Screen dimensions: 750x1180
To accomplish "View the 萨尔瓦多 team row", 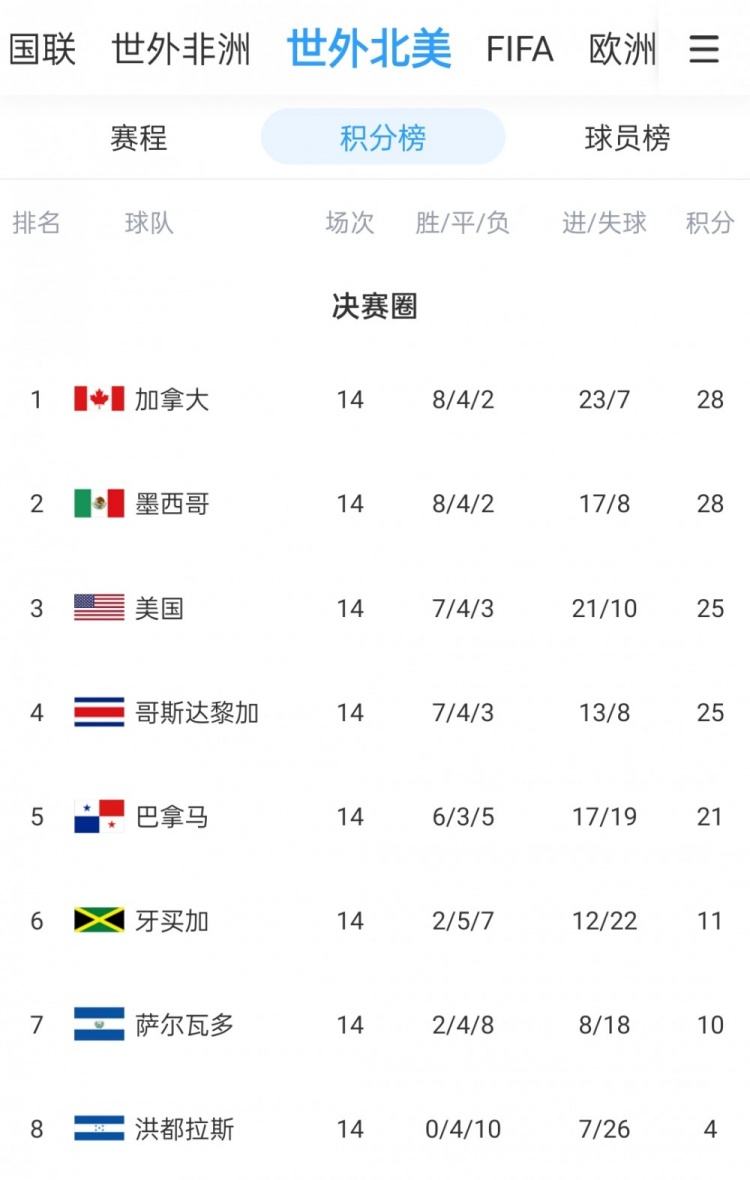I will coord(184,1025).
